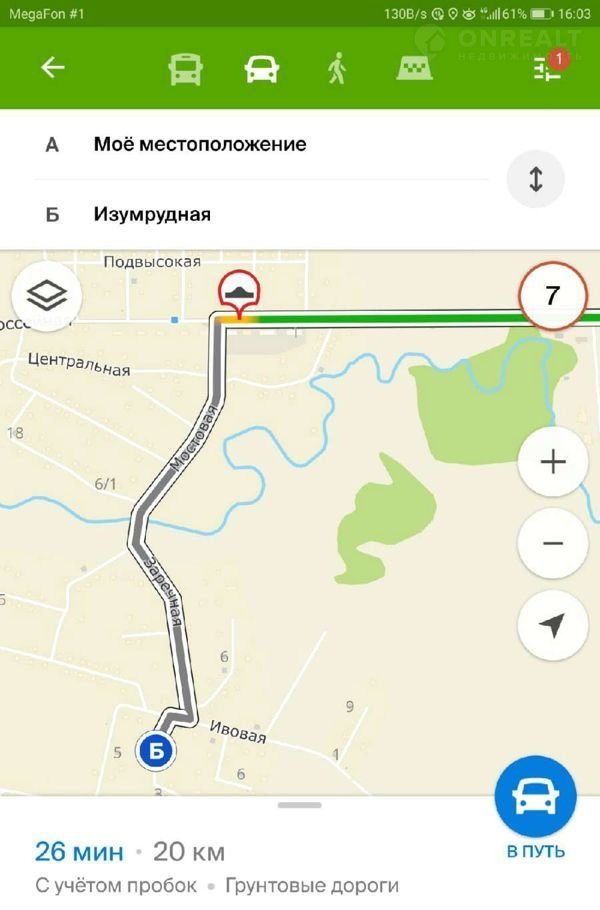Start navigation with В путь button
The height and width of the screenshot is (910, 600).
(535, 807)
